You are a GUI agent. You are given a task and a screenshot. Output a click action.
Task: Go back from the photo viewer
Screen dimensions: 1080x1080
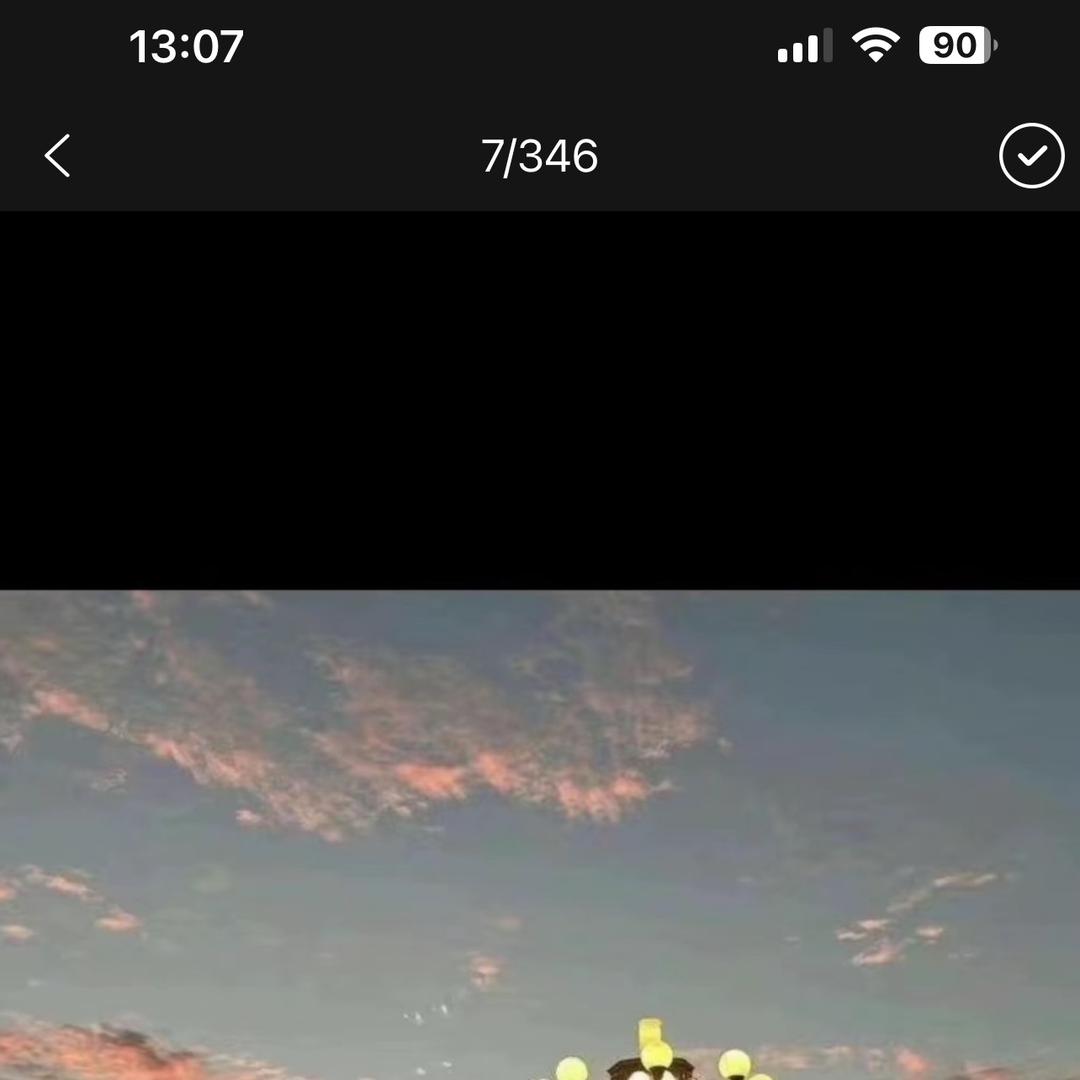(x=58, y=156)
